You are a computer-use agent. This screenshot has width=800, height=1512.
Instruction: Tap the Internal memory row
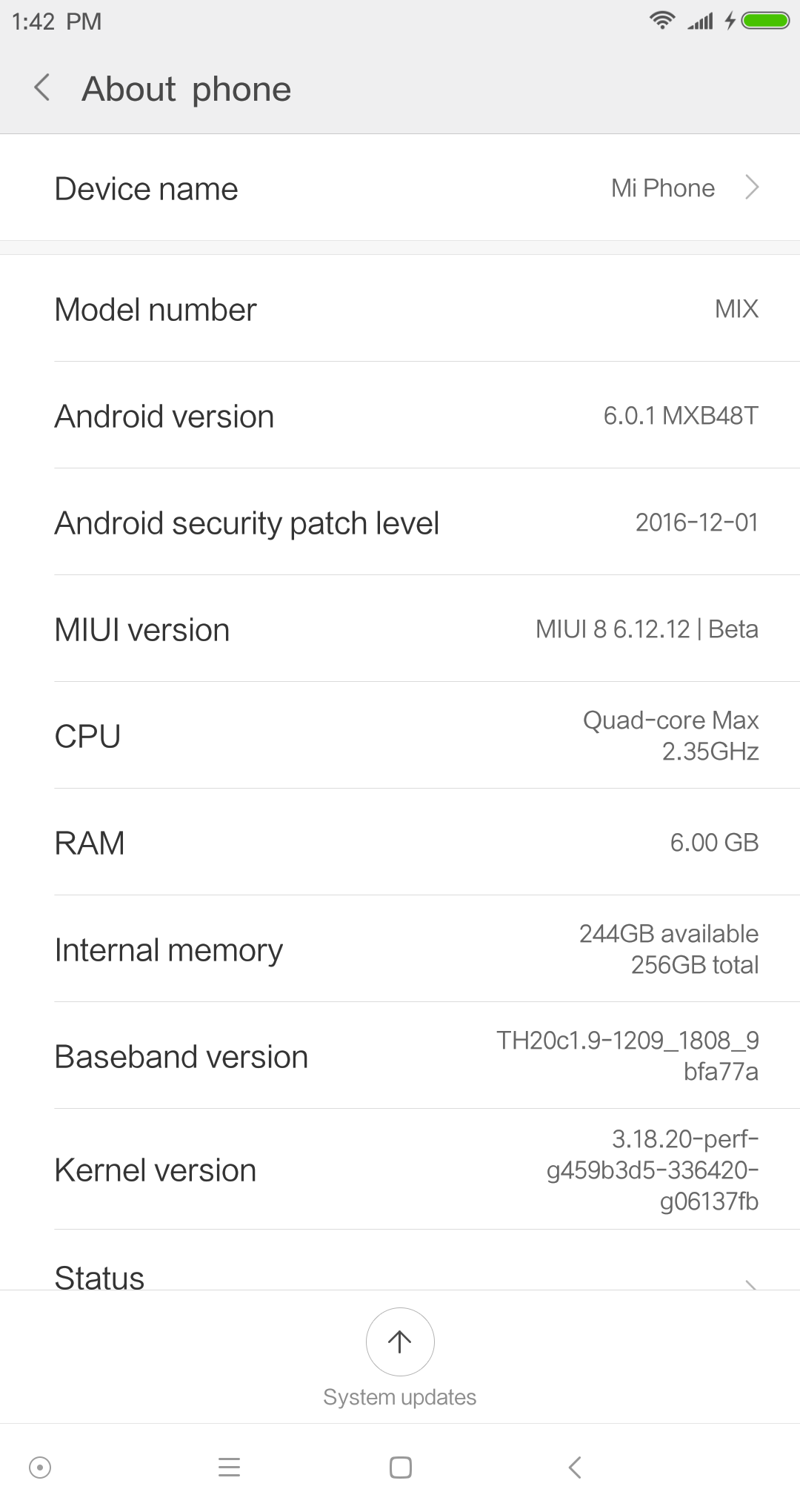coord(400,949)
